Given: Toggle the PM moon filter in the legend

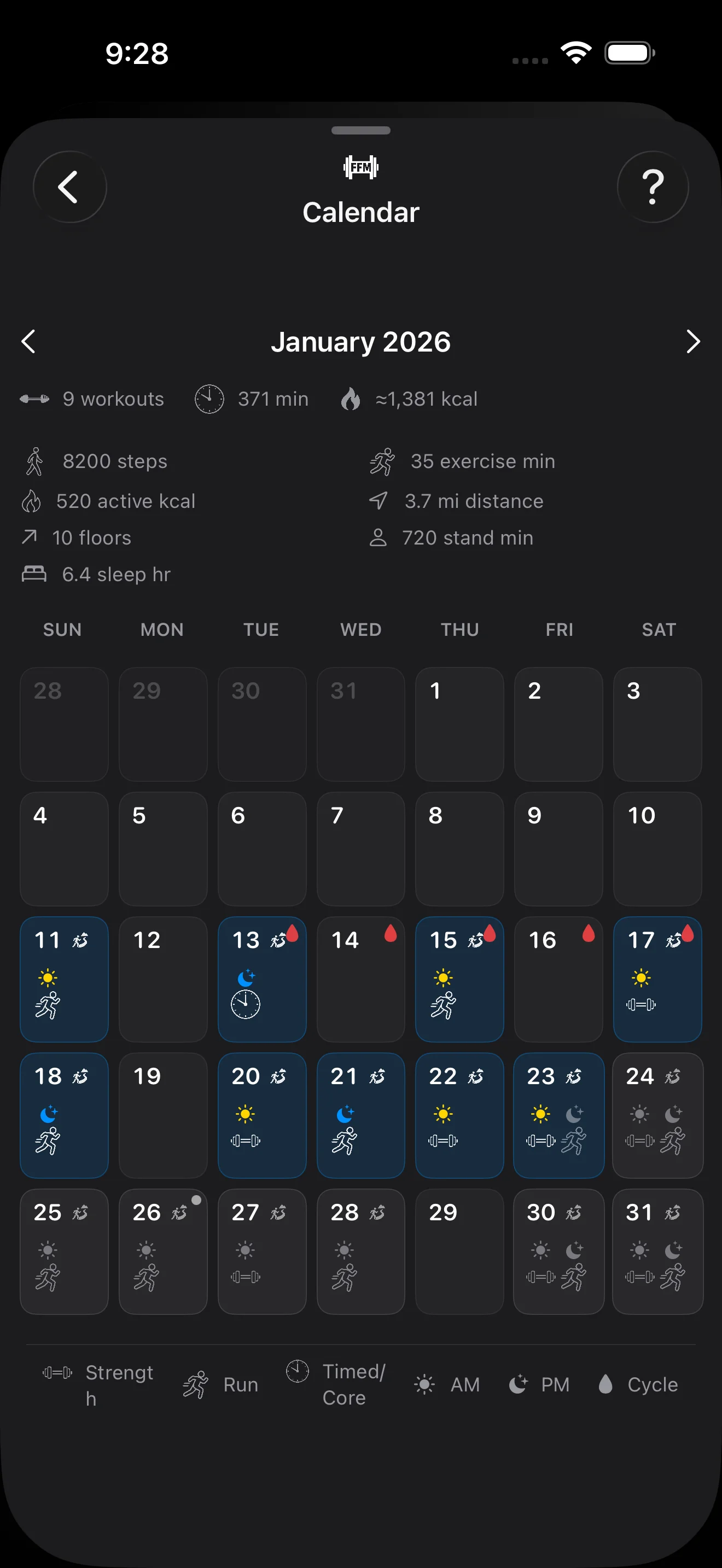Looking at the screenshot, I should click(x=518, y=1384).
